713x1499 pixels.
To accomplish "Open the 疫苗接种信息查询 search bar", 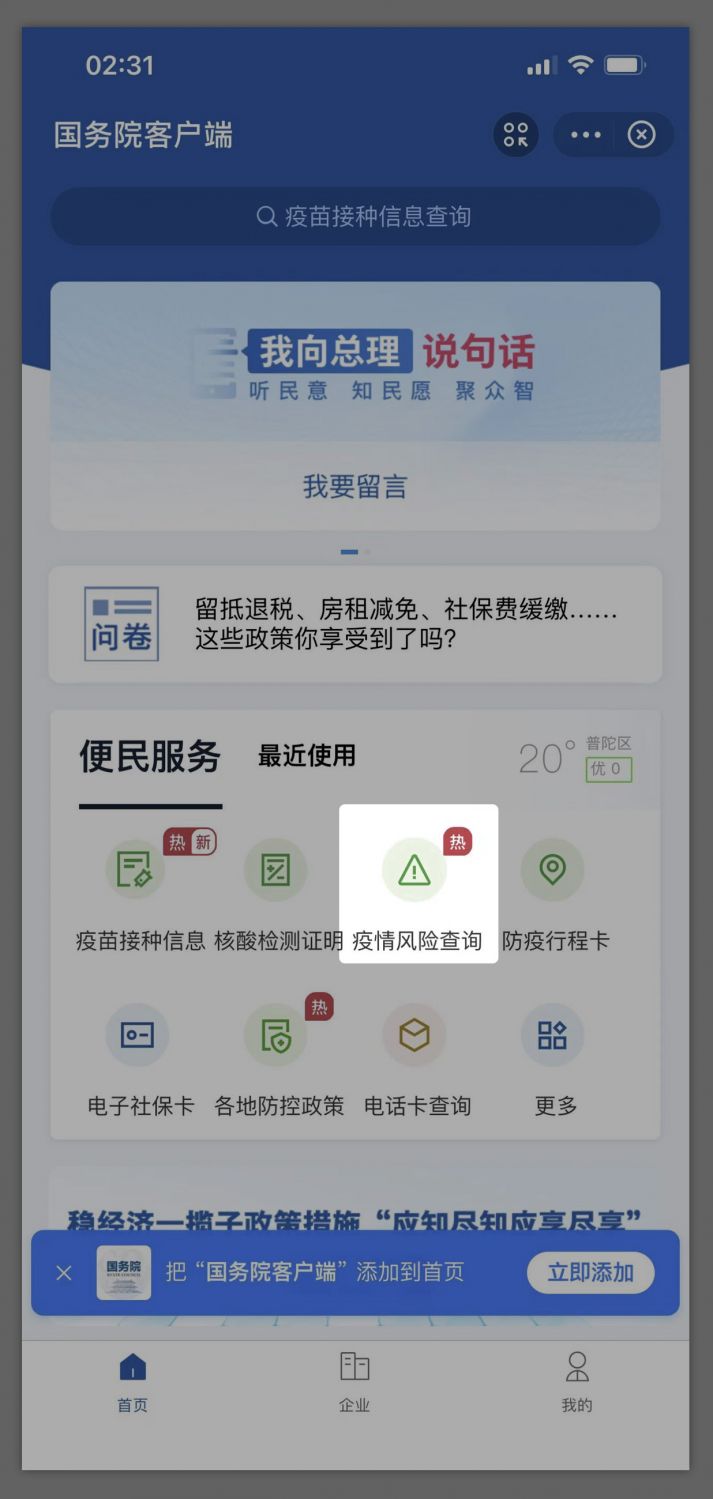I will click(x=355, y=216).
